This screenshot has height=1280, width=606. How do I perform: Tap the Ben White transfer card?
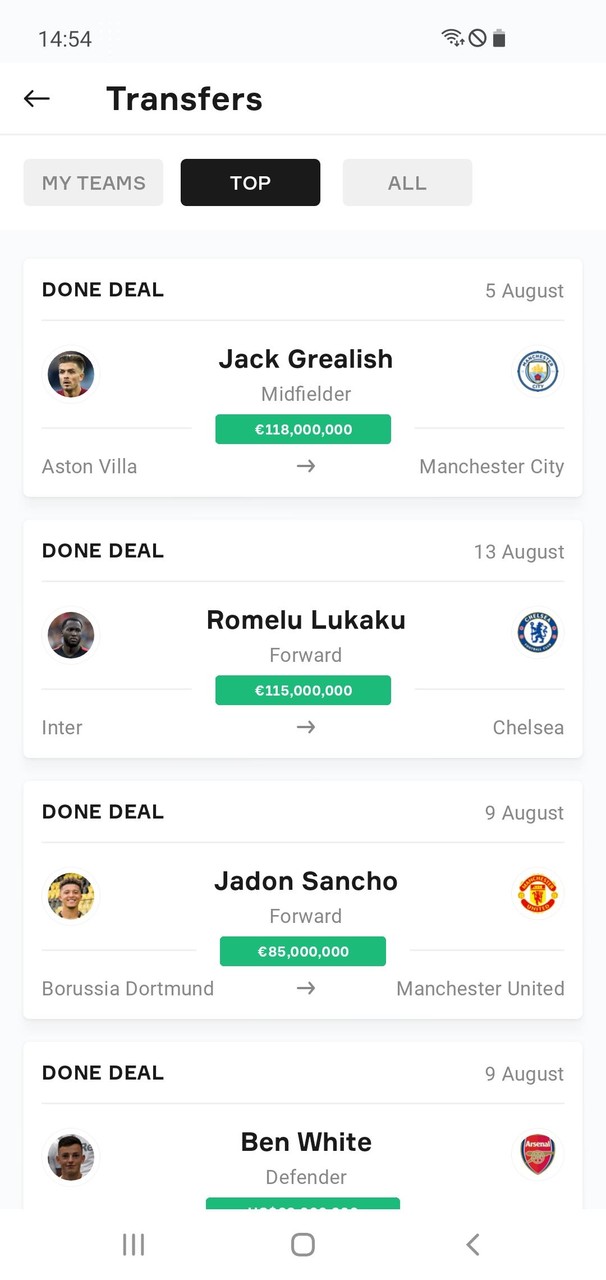pos(303,1140)
